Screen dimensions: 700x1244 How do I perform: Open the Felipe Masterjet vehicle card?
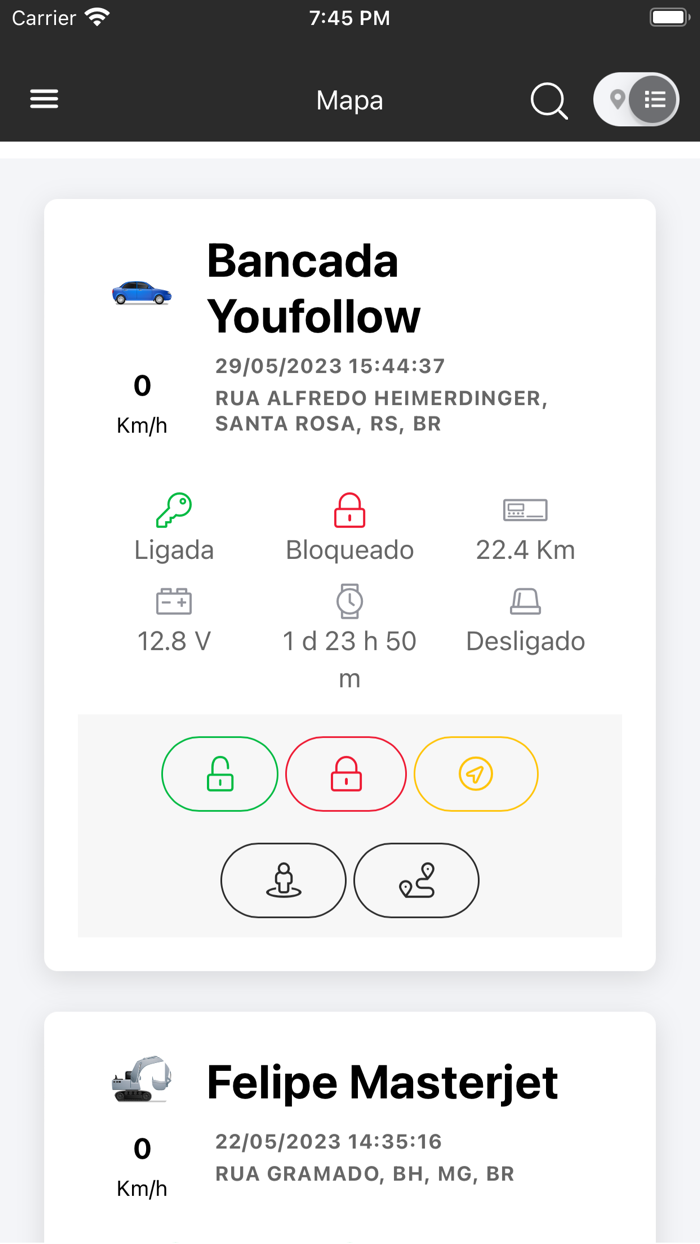pos(382,1083)
